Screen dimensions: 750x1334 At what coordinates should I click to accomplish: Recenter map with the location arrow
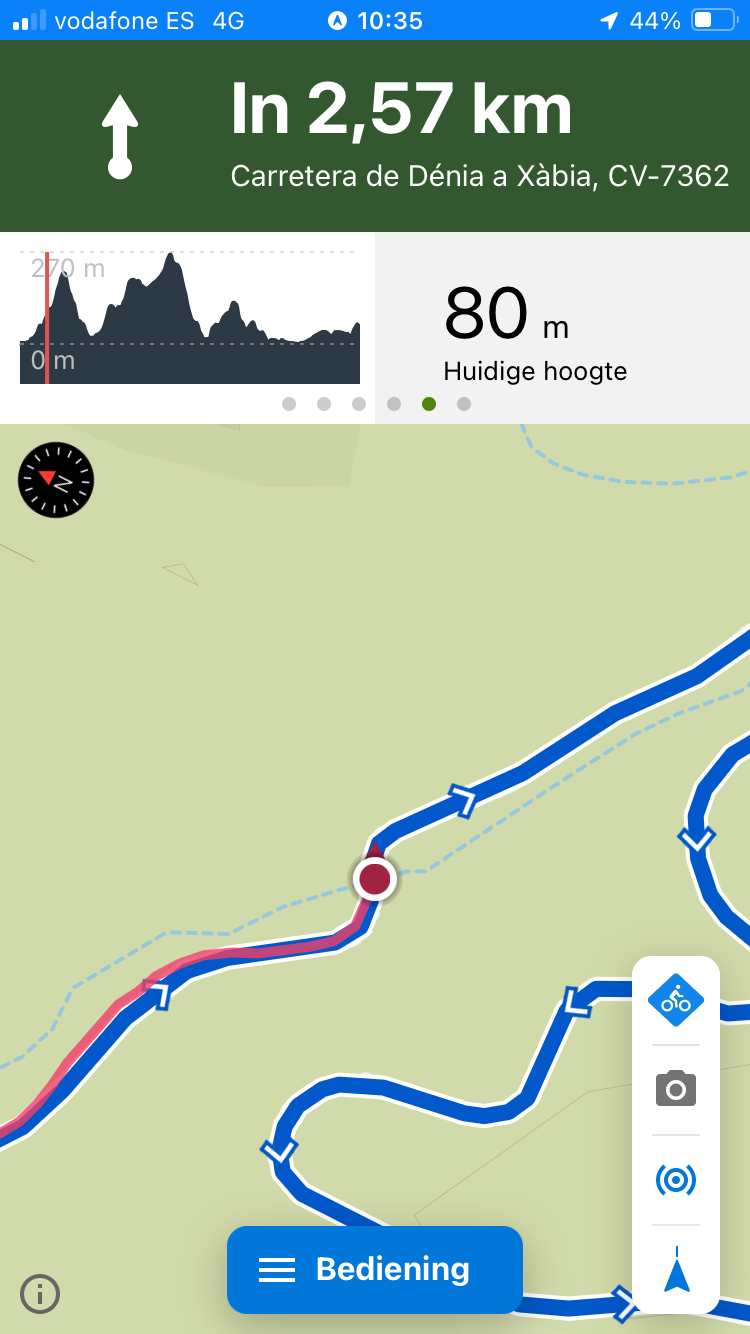click(676, 1270)
